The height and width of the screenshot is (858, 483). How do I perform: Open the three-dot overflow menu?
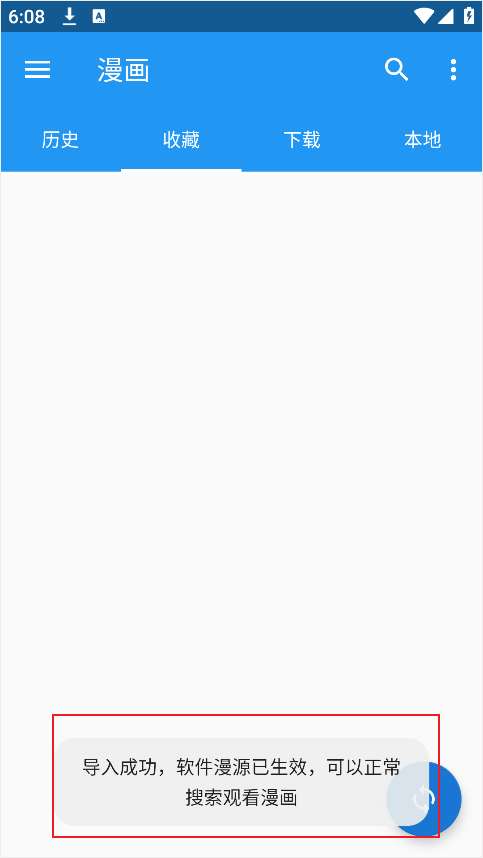pyautogui.click(x=453, y=70)
